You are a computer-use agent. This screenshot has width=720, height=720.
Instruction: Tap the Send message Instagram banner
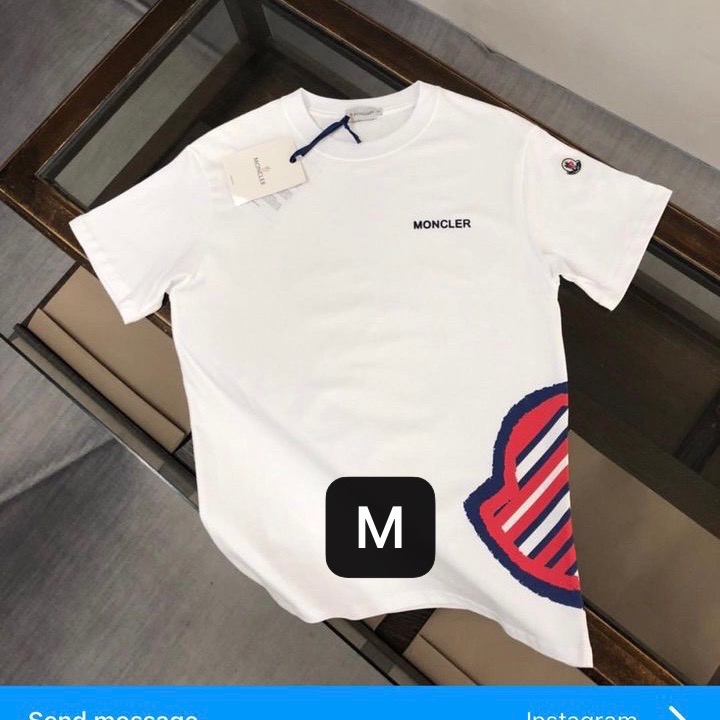coord(360,706)
